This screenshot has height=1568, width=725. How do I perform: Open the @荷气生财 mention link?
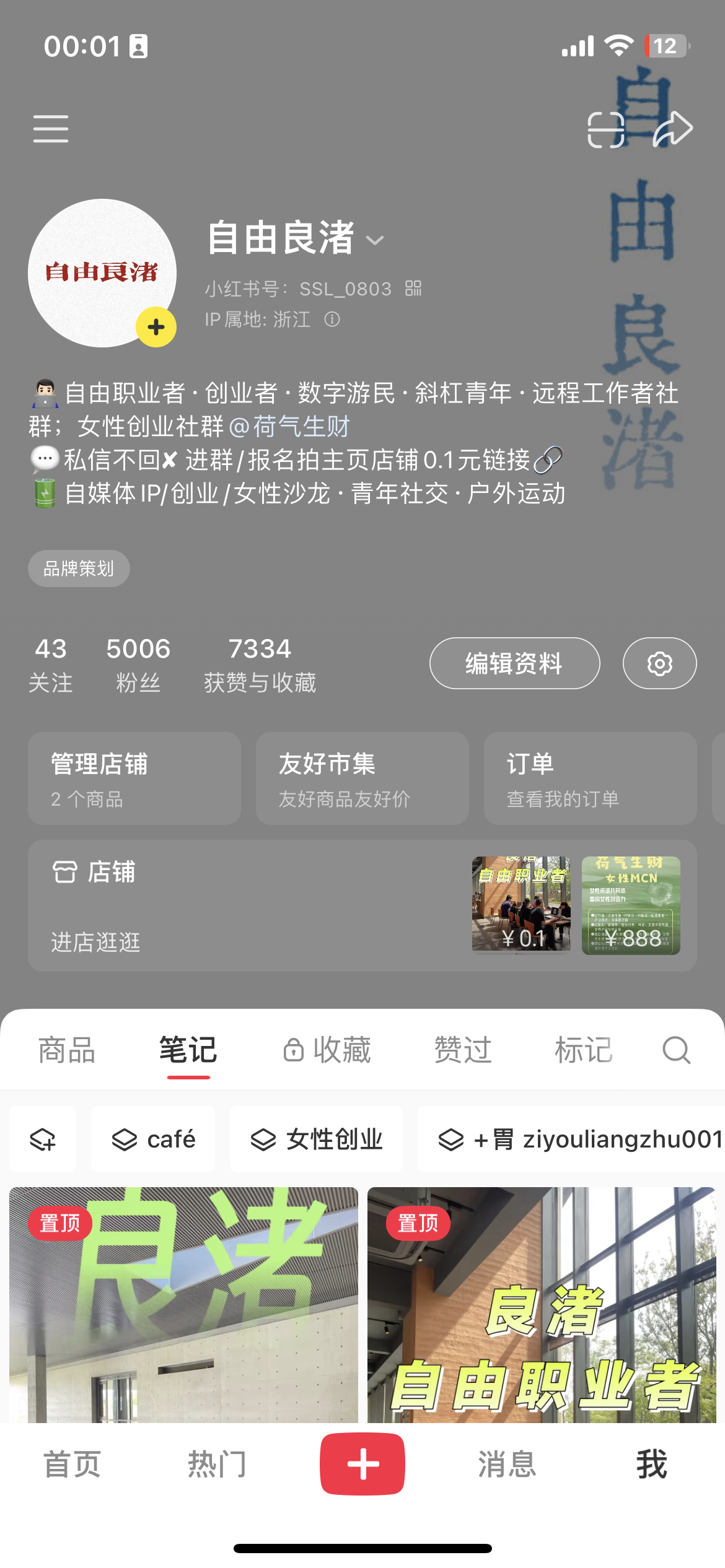click(x=289, y=427)
